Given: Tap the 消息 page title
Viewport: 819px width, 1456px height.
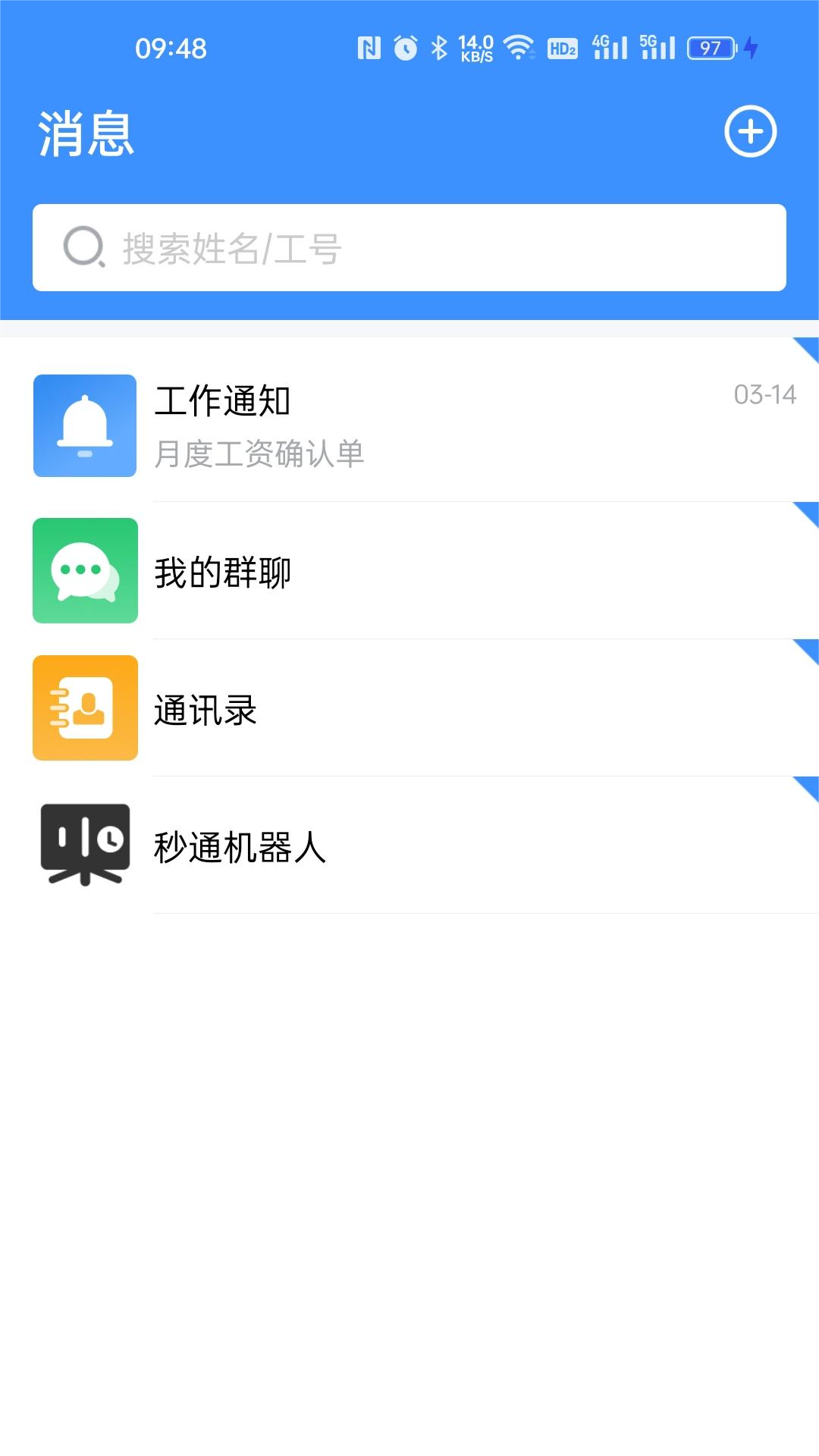Looking at the screenshot, I should [86, 133].
